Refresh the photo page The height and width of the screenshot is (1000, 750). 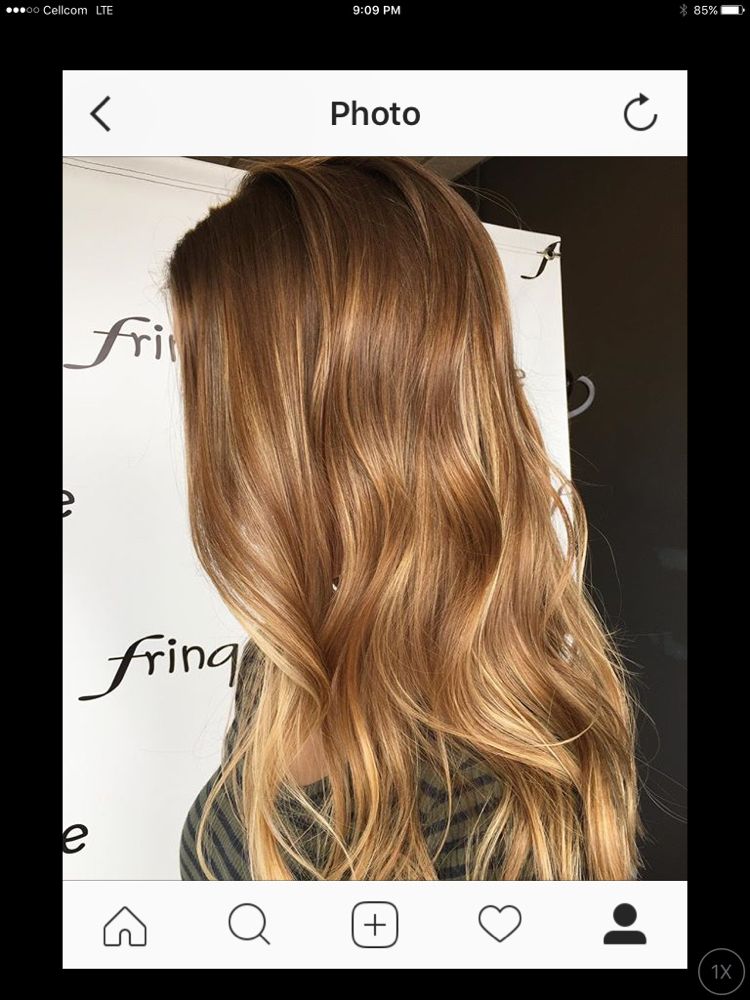click(x=640, y=113)
